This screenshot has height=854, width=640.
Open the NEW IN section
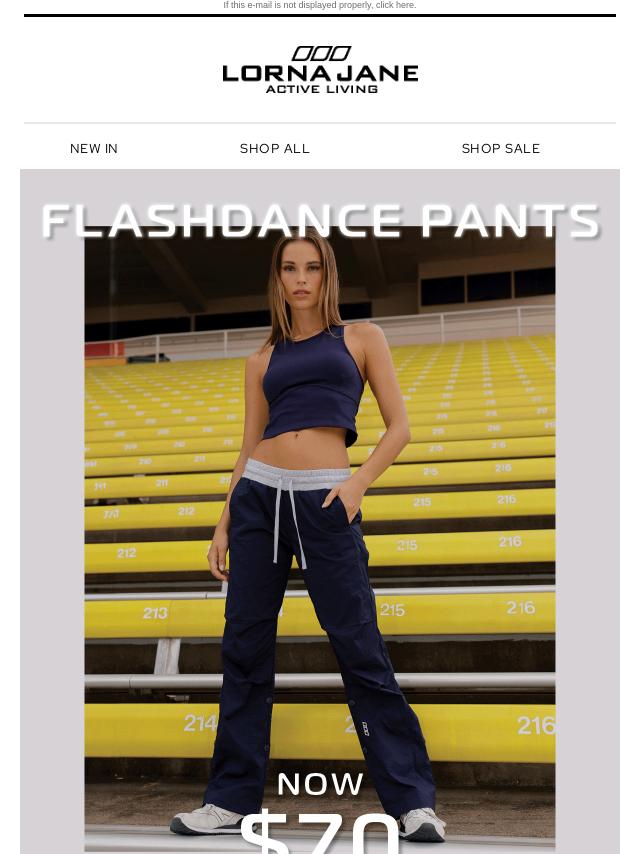94,148
